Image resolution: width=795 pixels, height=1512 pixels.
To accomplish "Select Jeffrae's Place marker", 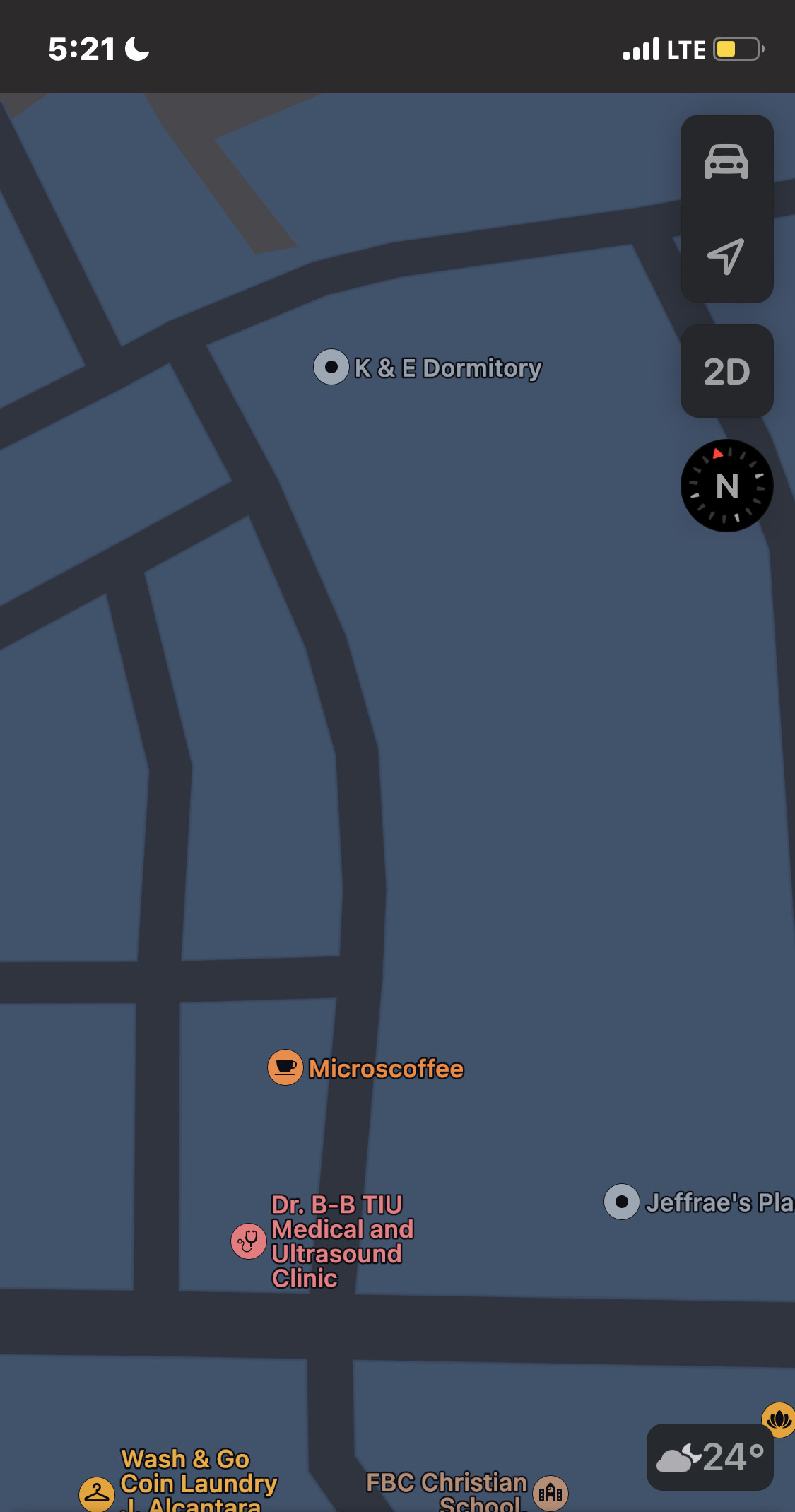I will pyautogui.click(x=622, y=1202).
